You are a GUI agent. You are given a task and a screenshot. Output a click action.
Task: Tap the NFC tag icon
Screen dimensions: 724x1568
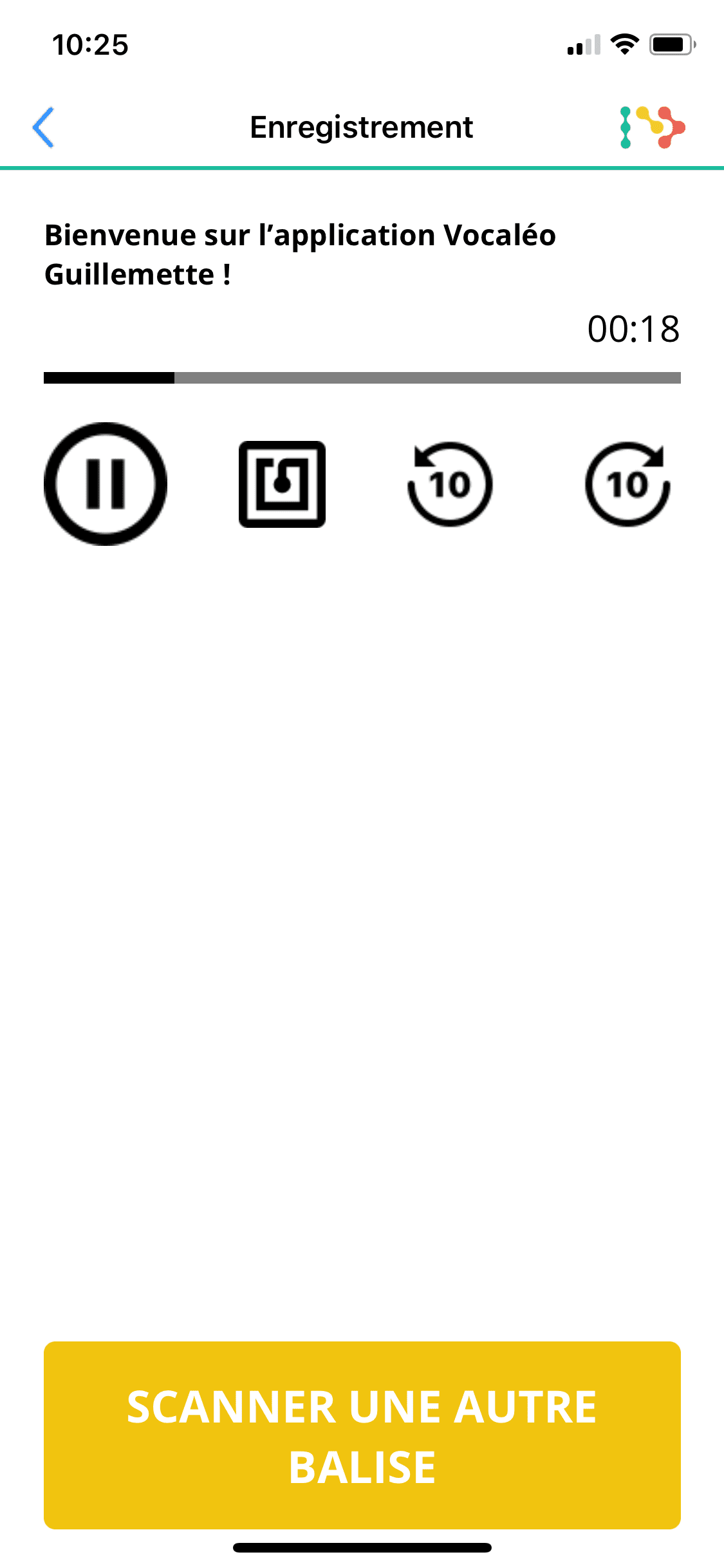282,484
